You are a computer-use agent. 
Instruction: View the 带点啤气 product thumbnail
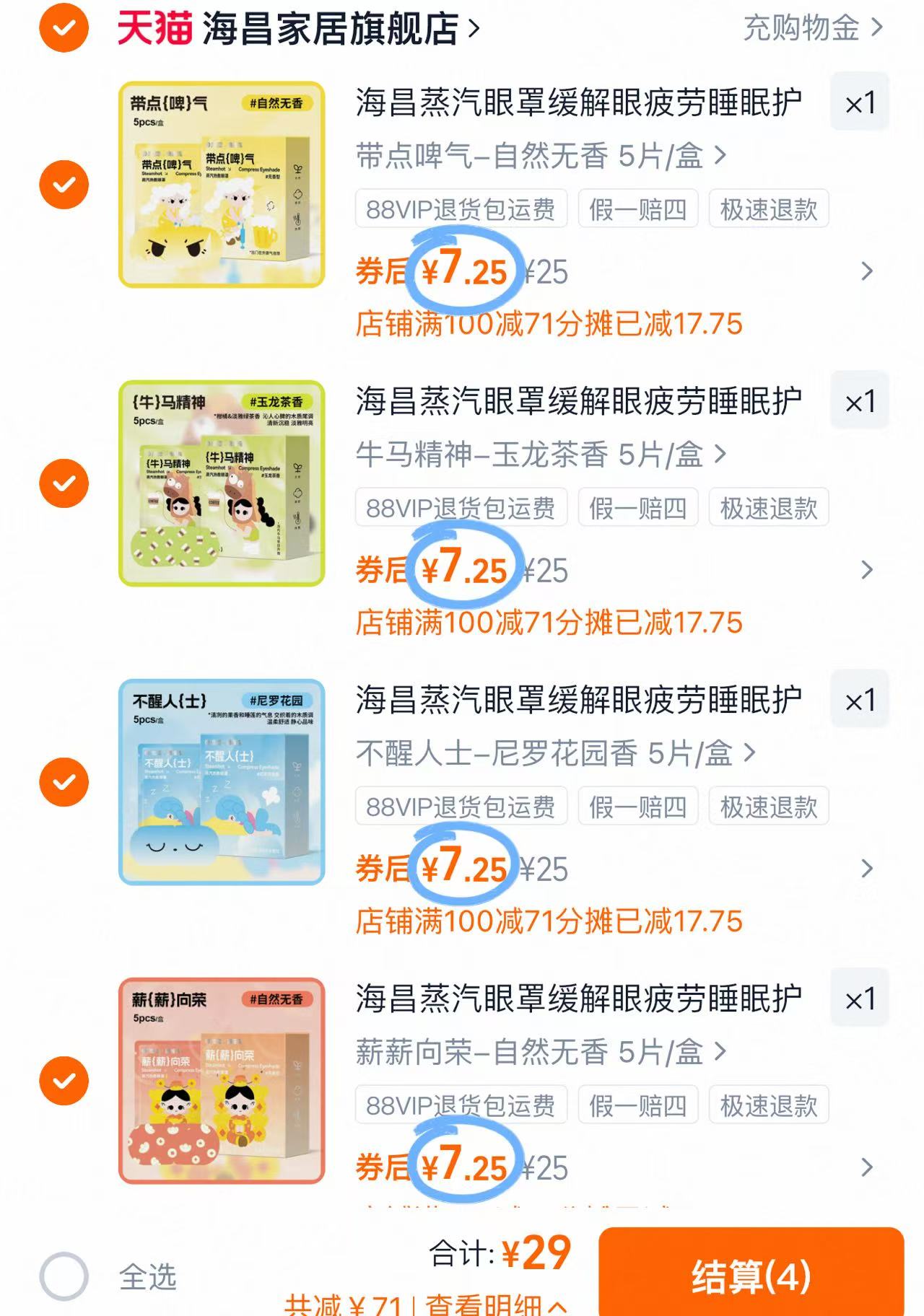[x=220, y=183]
